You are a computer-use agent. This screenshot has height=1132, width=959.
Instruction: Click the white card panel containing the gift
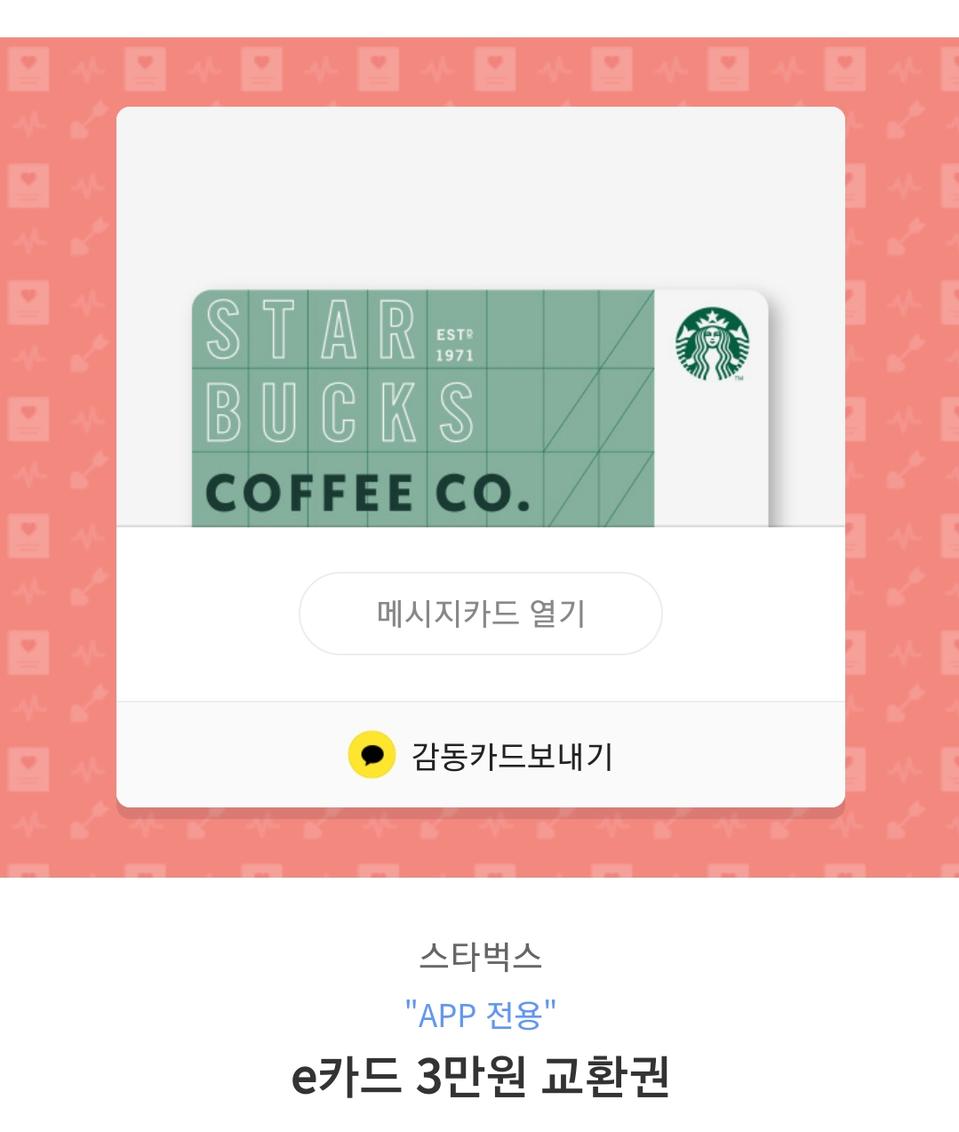(479, 200)
